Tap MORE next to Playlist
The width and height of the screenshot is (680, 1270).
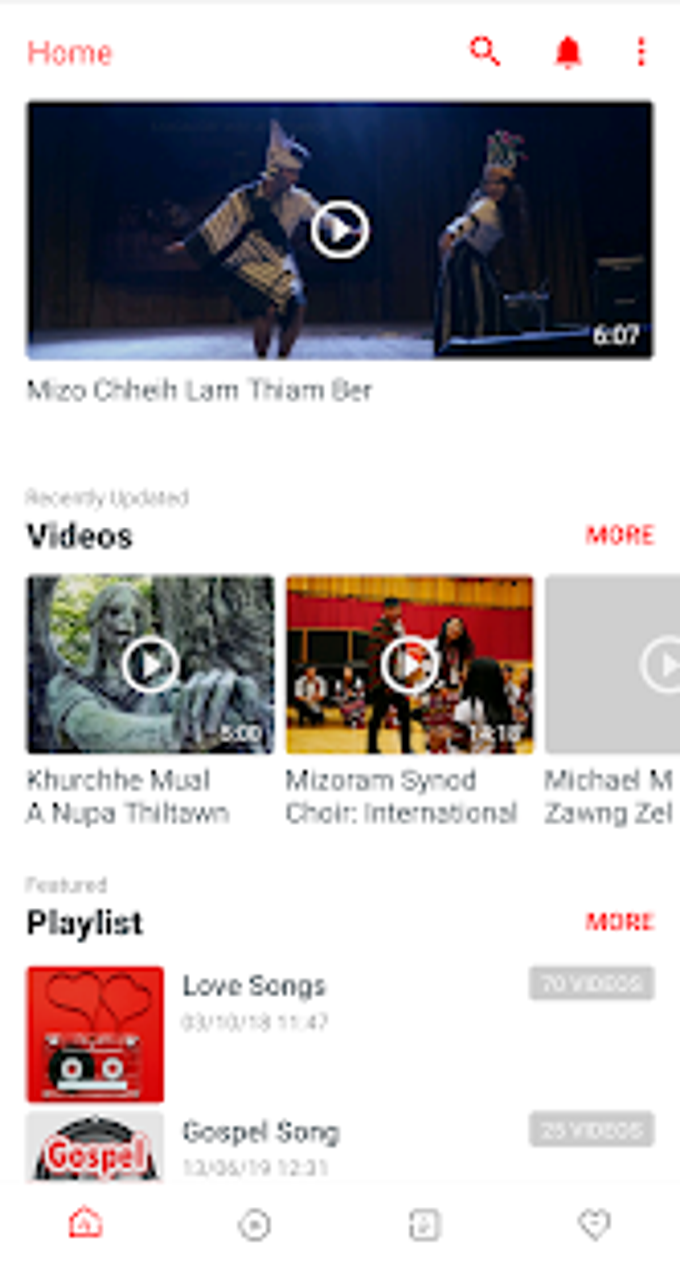pos(620,922)
